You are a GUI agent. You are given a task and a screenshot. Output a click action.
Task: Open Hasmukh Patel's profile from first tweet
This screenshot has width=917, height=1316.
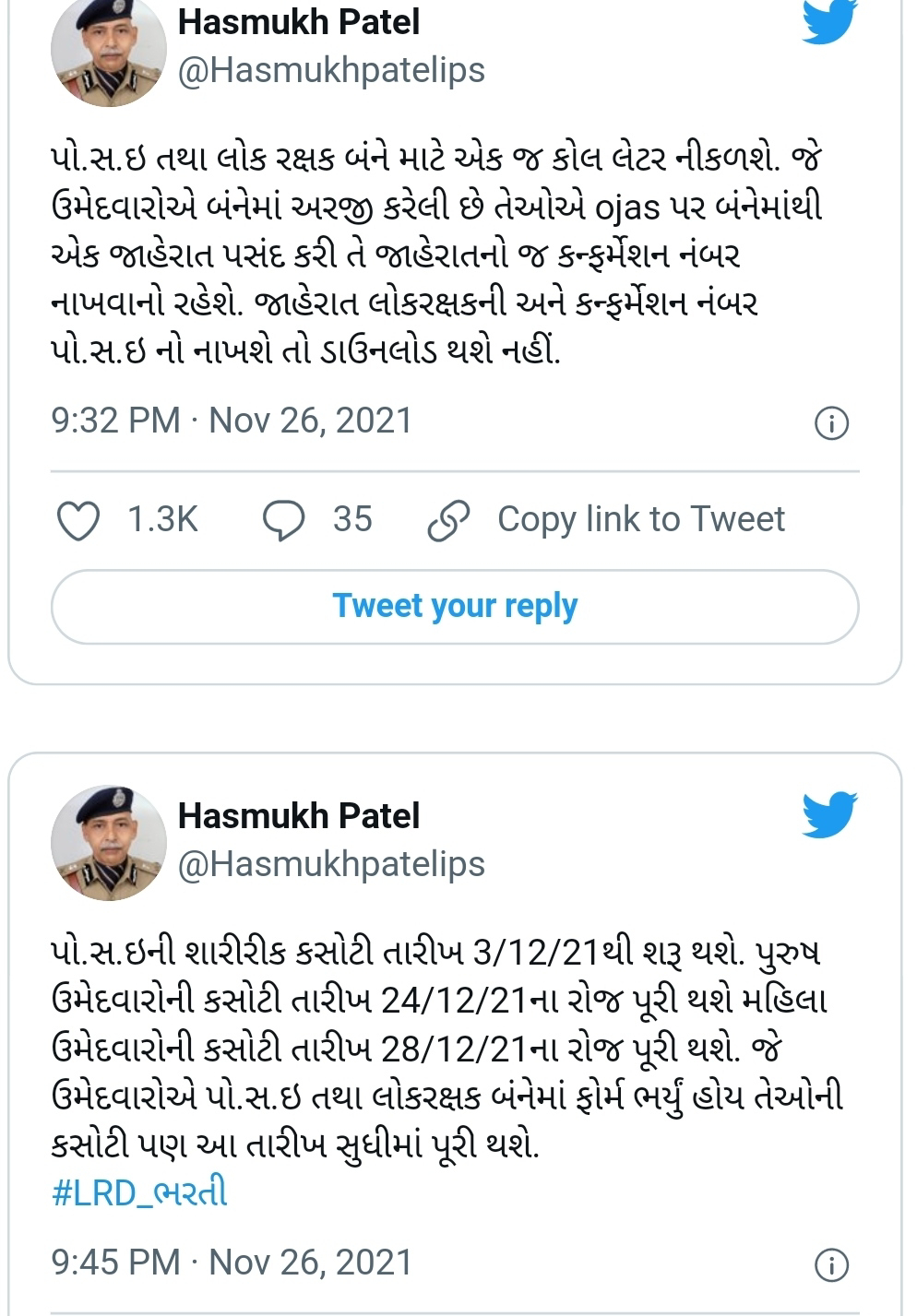(x=298, y=22)
